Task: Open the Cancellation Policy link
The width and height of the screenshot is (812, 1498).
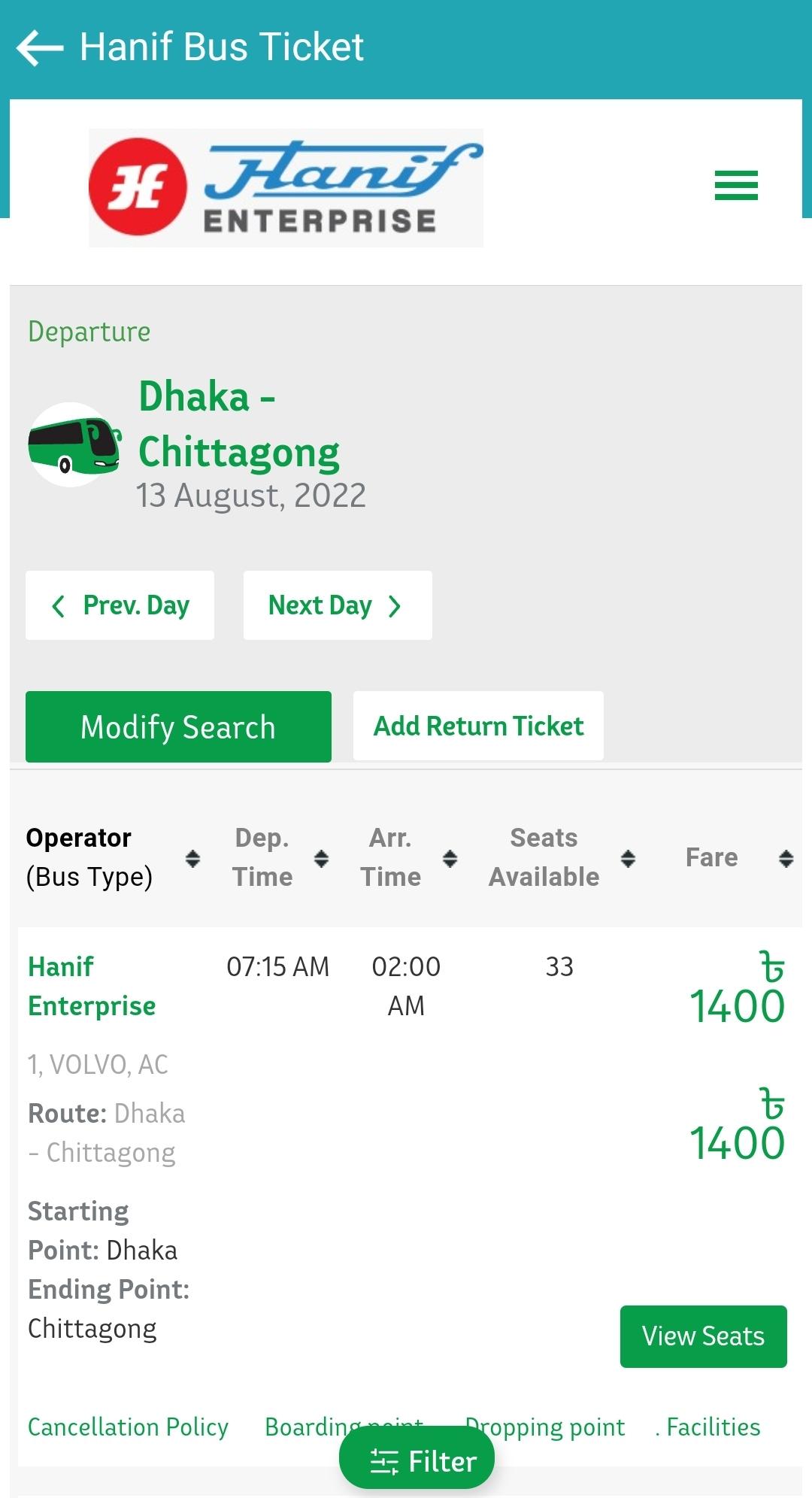Action: pos(128,1427)
